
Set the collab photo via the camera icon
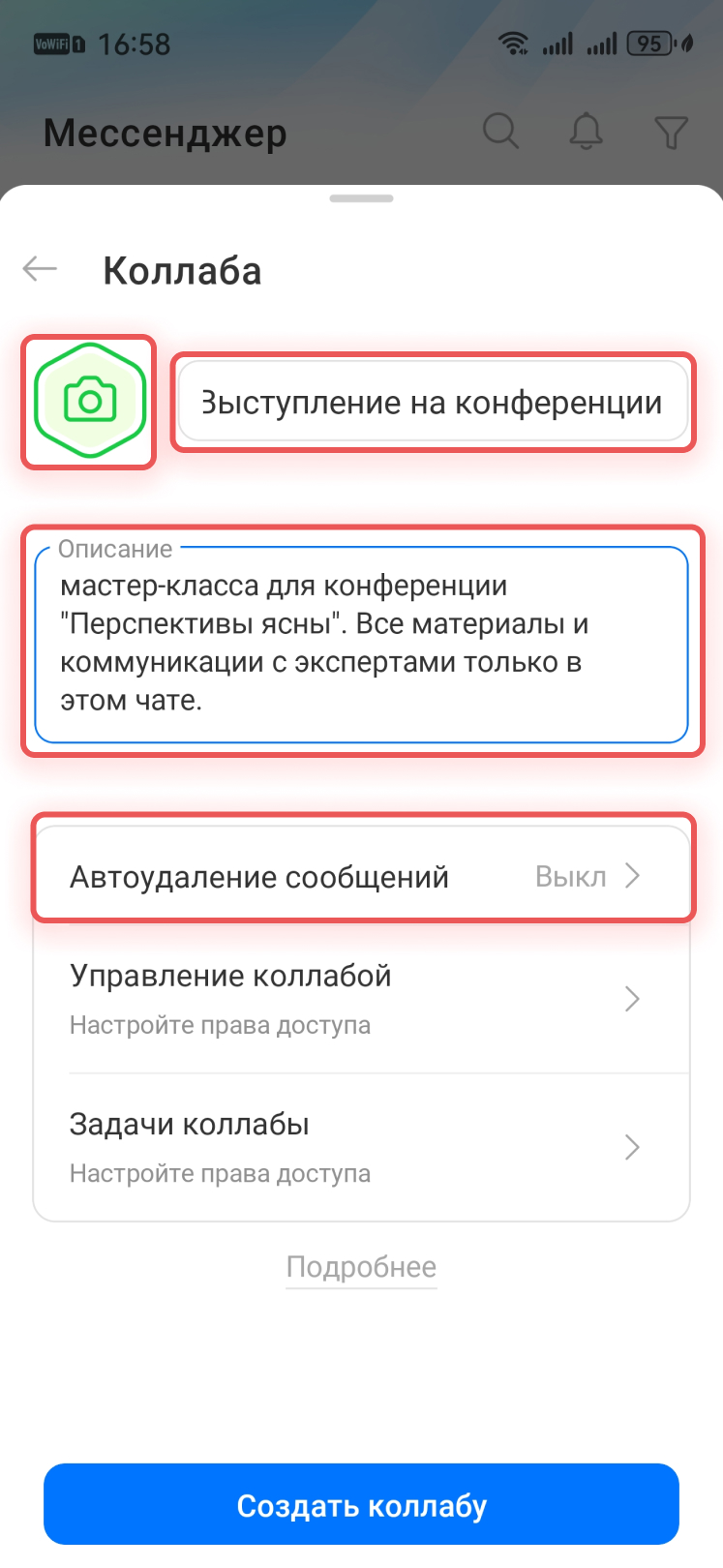tap(89, 402)
